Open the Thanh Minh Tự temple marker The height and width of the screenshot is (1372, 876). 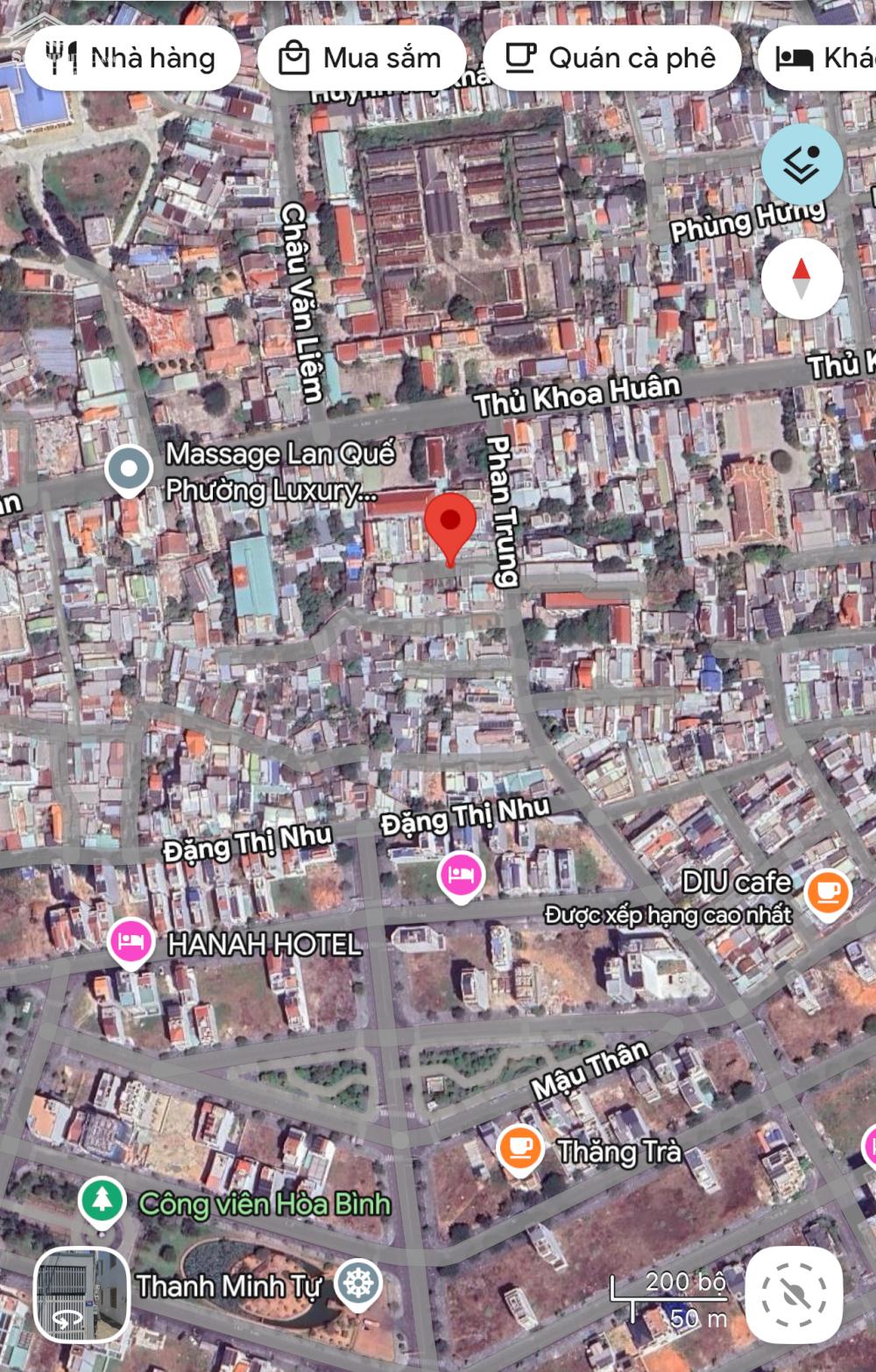click(358, 1284)
